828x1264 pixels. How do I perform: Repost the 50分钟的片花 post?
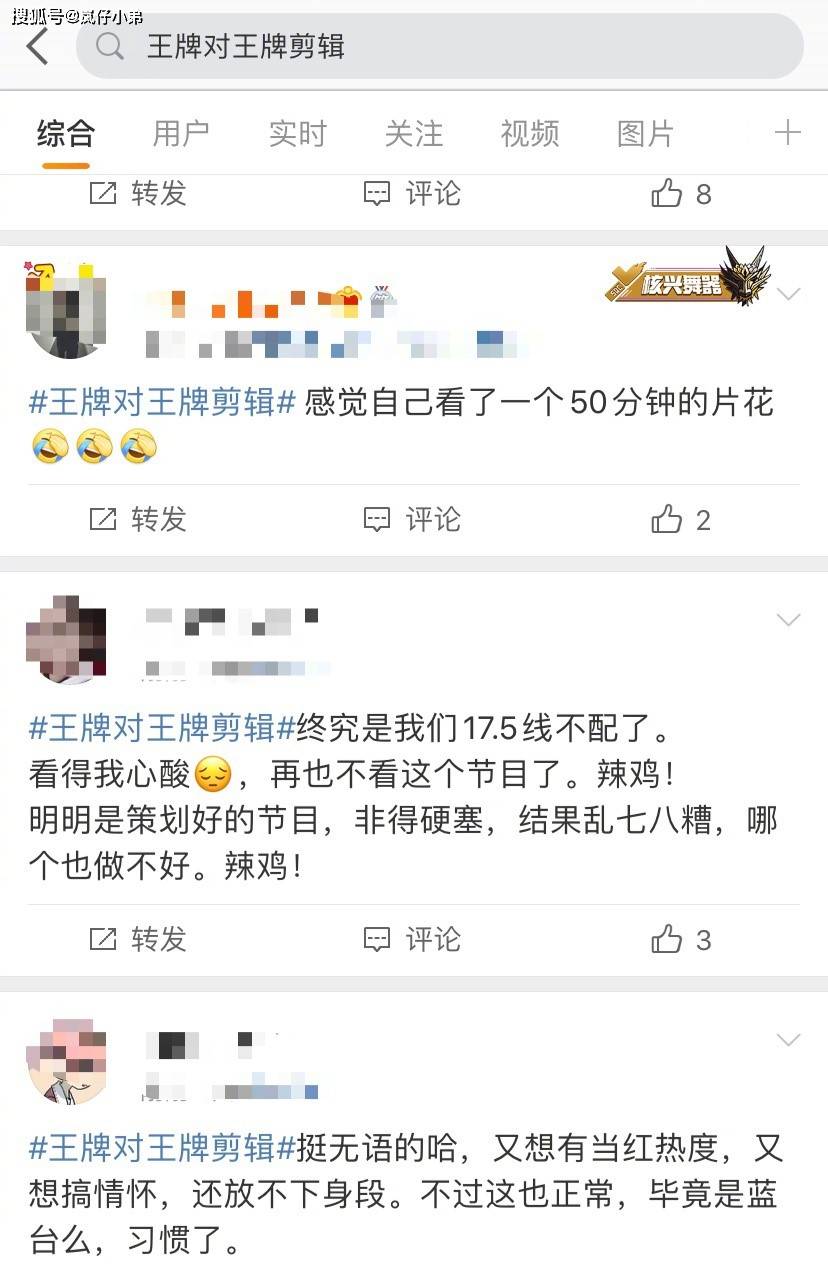pyautogui.click(x=138, y=519)
